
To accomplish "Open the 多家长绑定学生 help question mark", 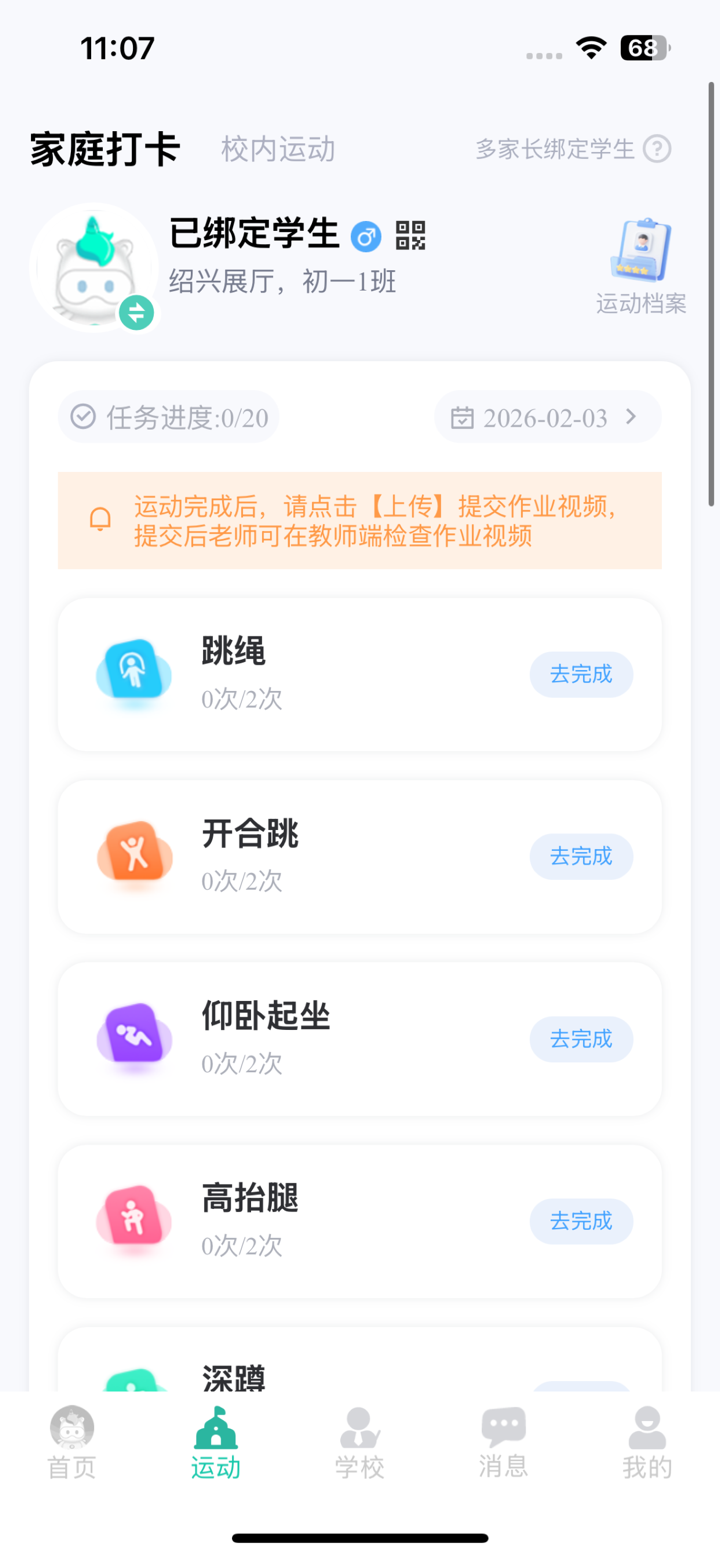I will pyautogui.click(x=657, y=148).
